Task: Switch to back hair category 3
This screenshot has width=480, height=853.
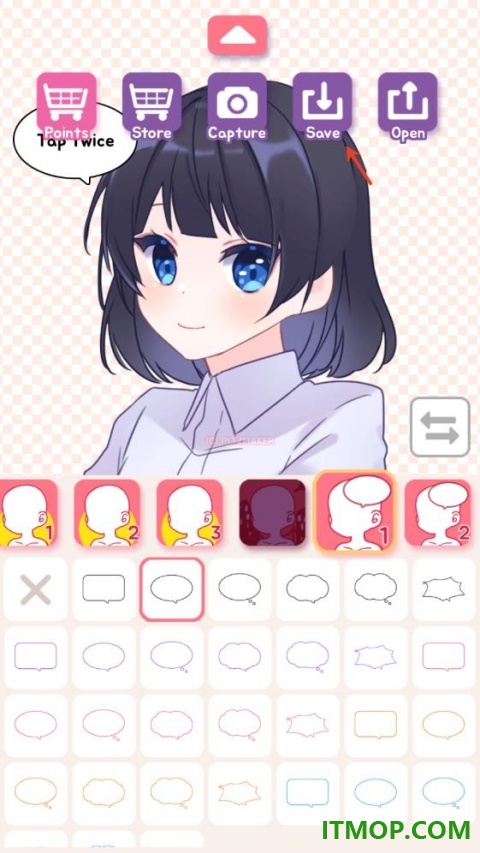Action: [190, 512]
